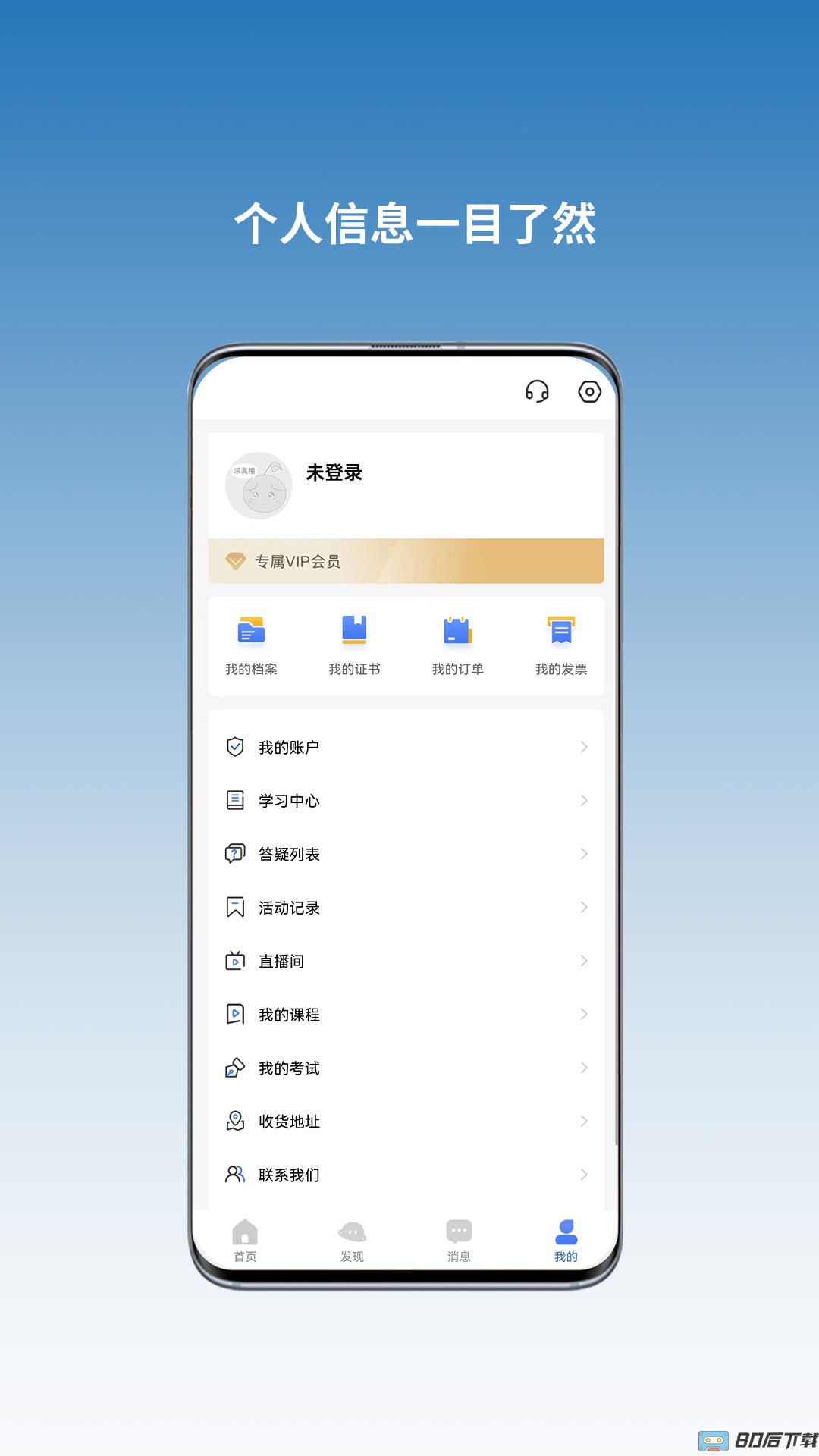Viewport: 819px width, 1456px height.
Task: Expand the 答疑列表 row chevron
Action: pyautogui.click(x=582, y=853)
